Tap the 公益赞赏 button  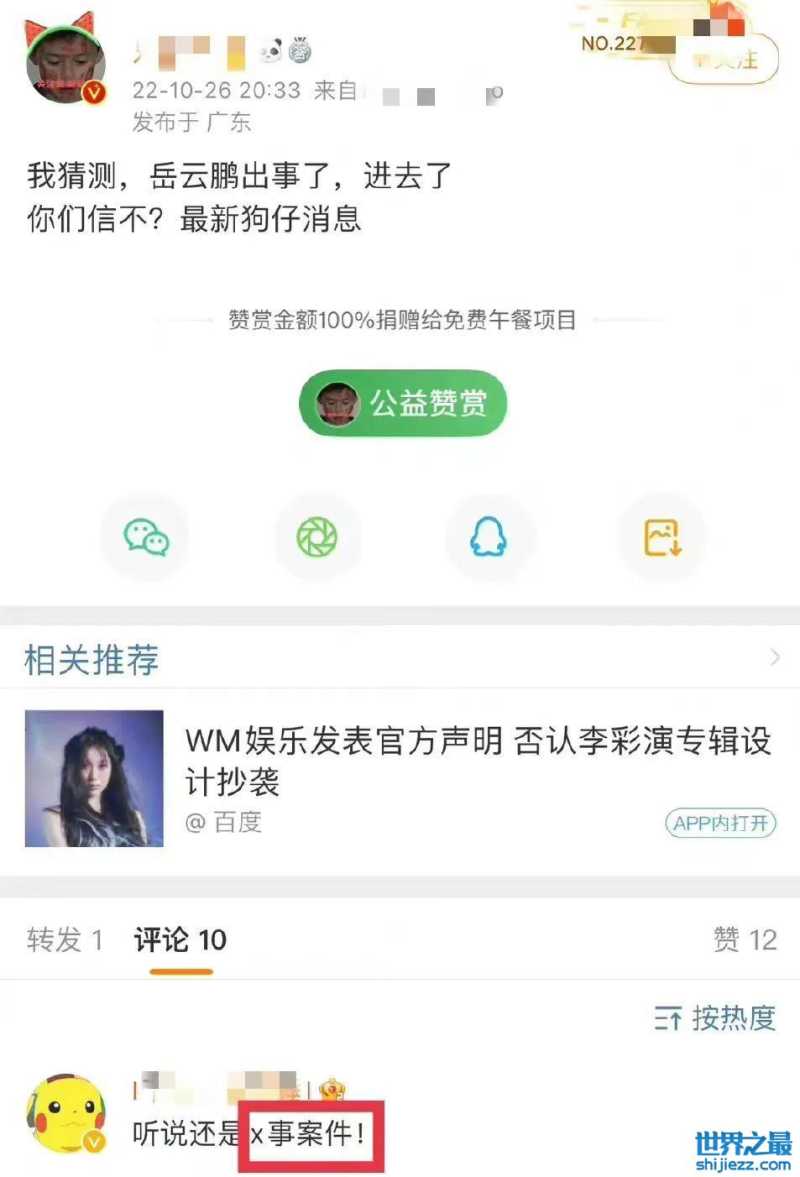click(x=403, y=403)
